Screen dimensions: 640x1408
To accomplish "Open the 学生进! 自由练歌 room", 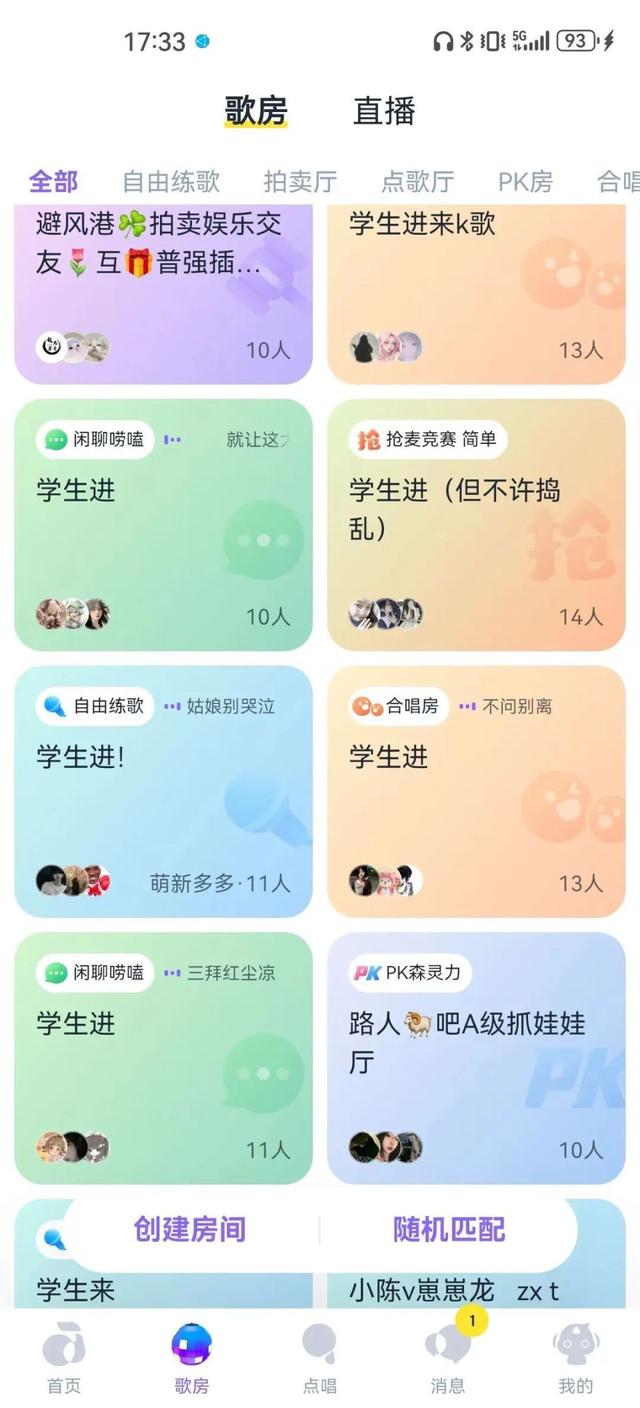I will [163, 791].
